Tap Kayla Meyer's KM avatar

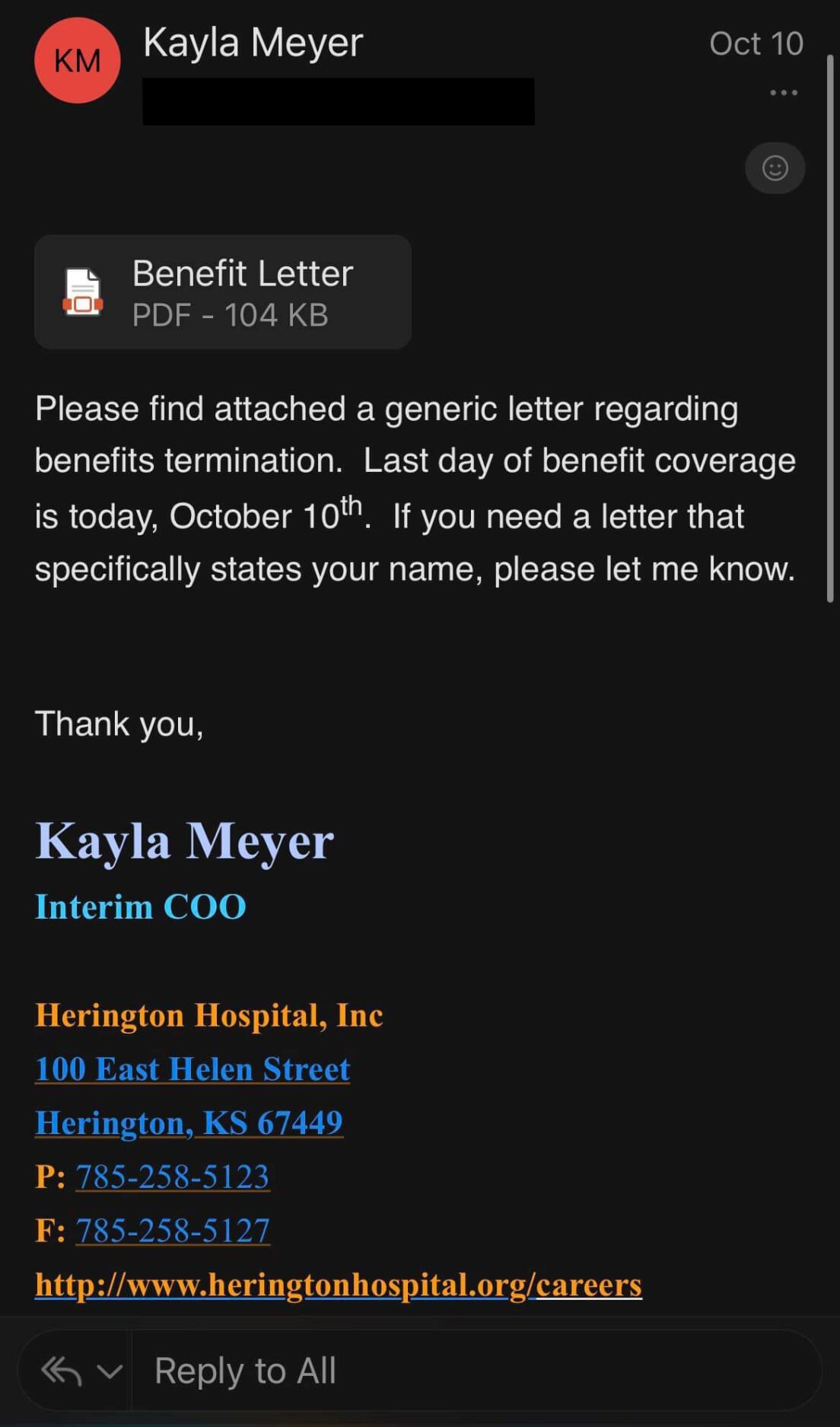(78, 61)
